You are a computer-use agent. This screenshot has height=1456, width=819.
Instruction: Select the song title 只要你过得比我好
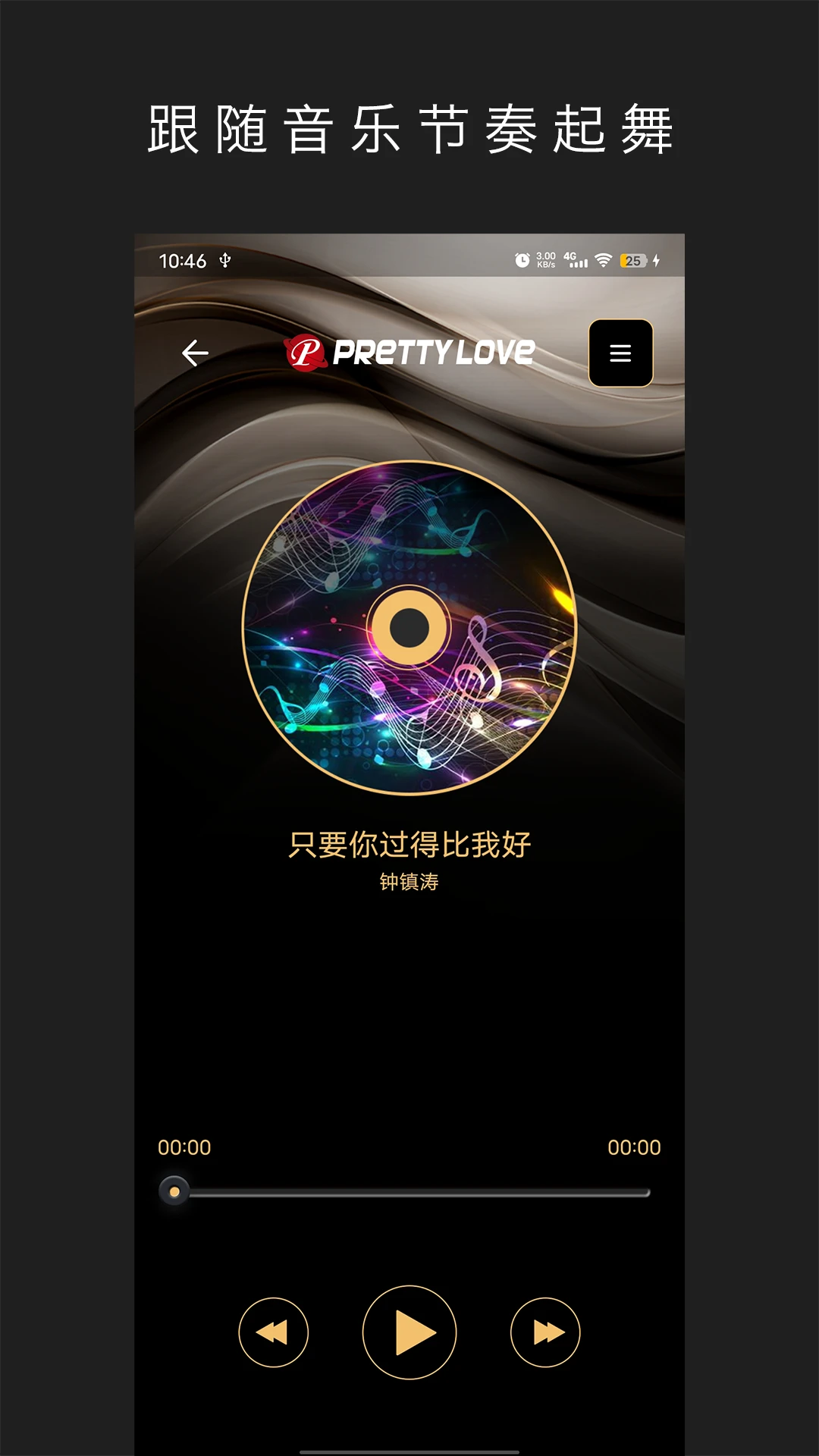click(409, 844)
